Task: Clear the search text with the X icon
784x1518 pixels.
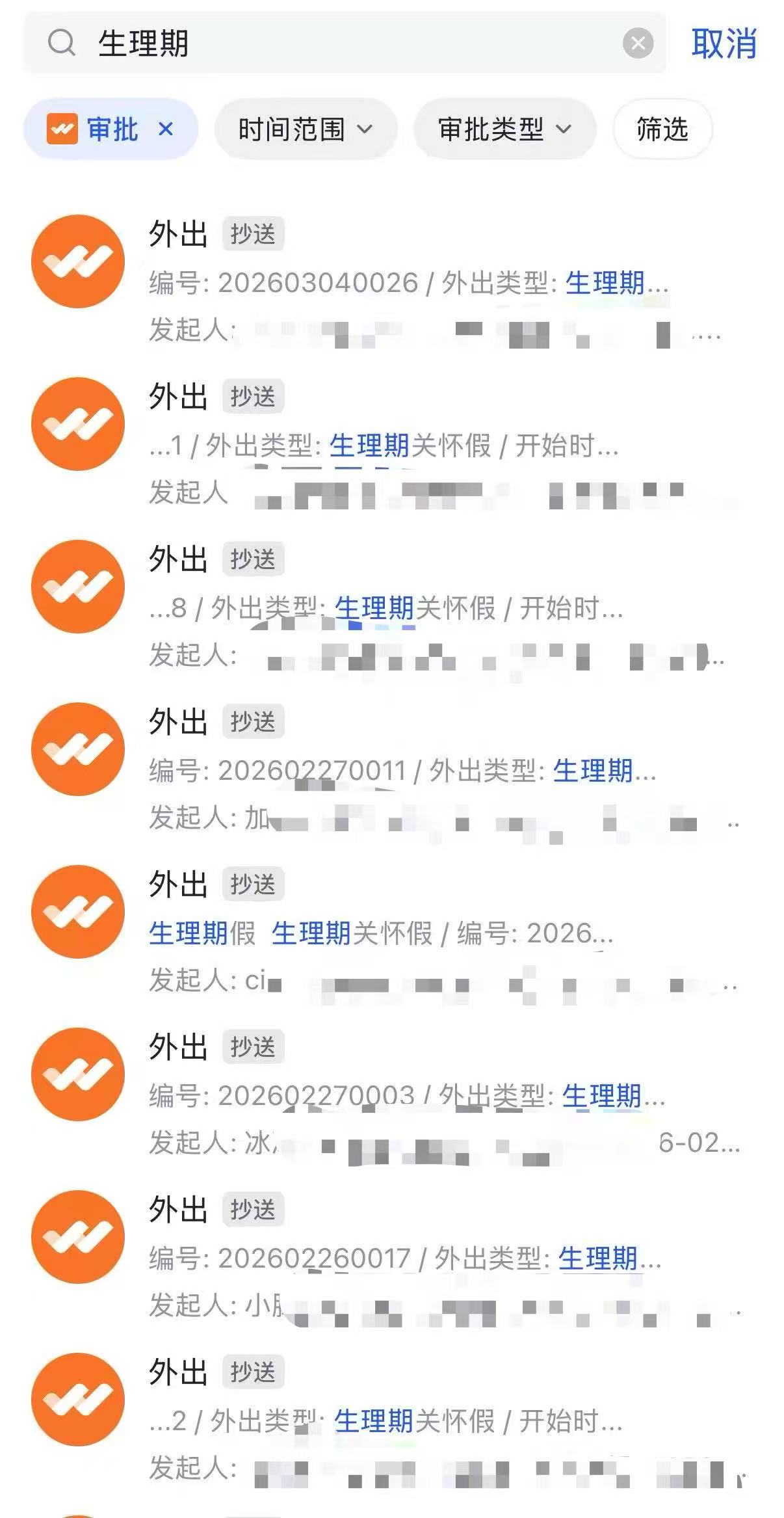Action: [x=638, y=44]
